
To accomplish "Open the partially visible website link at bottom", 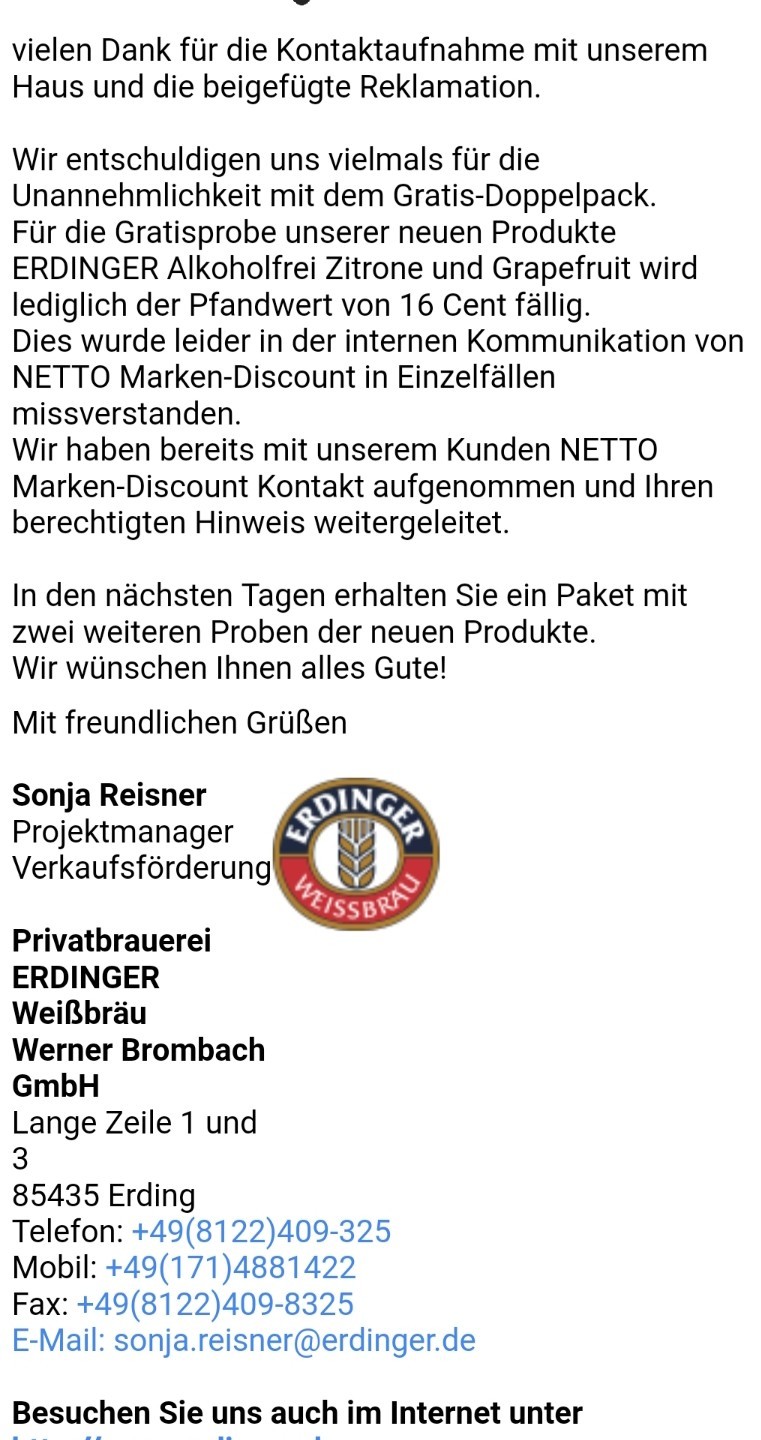I will click(x=170, y=1435).
